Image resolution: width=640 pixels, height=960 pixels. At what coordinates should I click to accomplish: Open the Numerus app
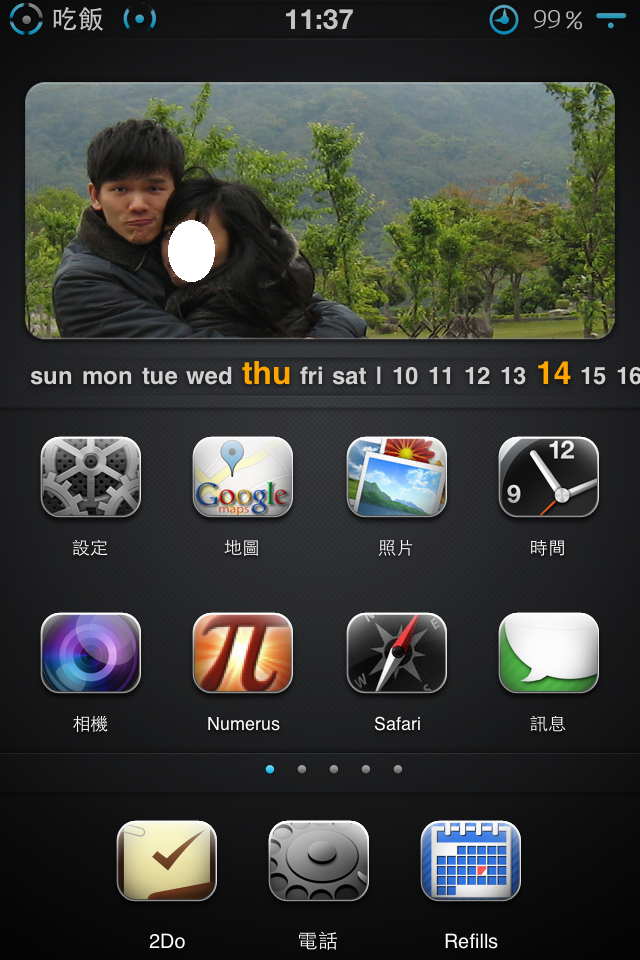tap(243, 654)
